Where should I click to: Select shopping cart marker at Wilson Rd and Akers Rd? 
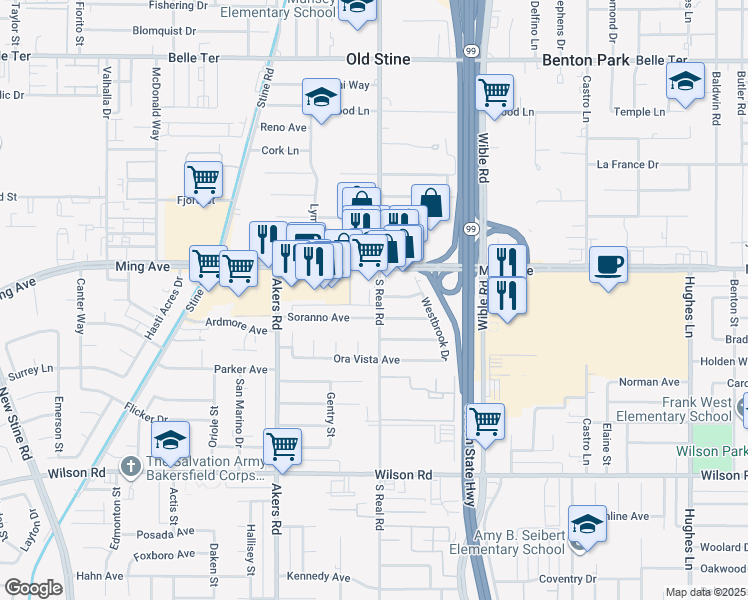tap(282, 447)
